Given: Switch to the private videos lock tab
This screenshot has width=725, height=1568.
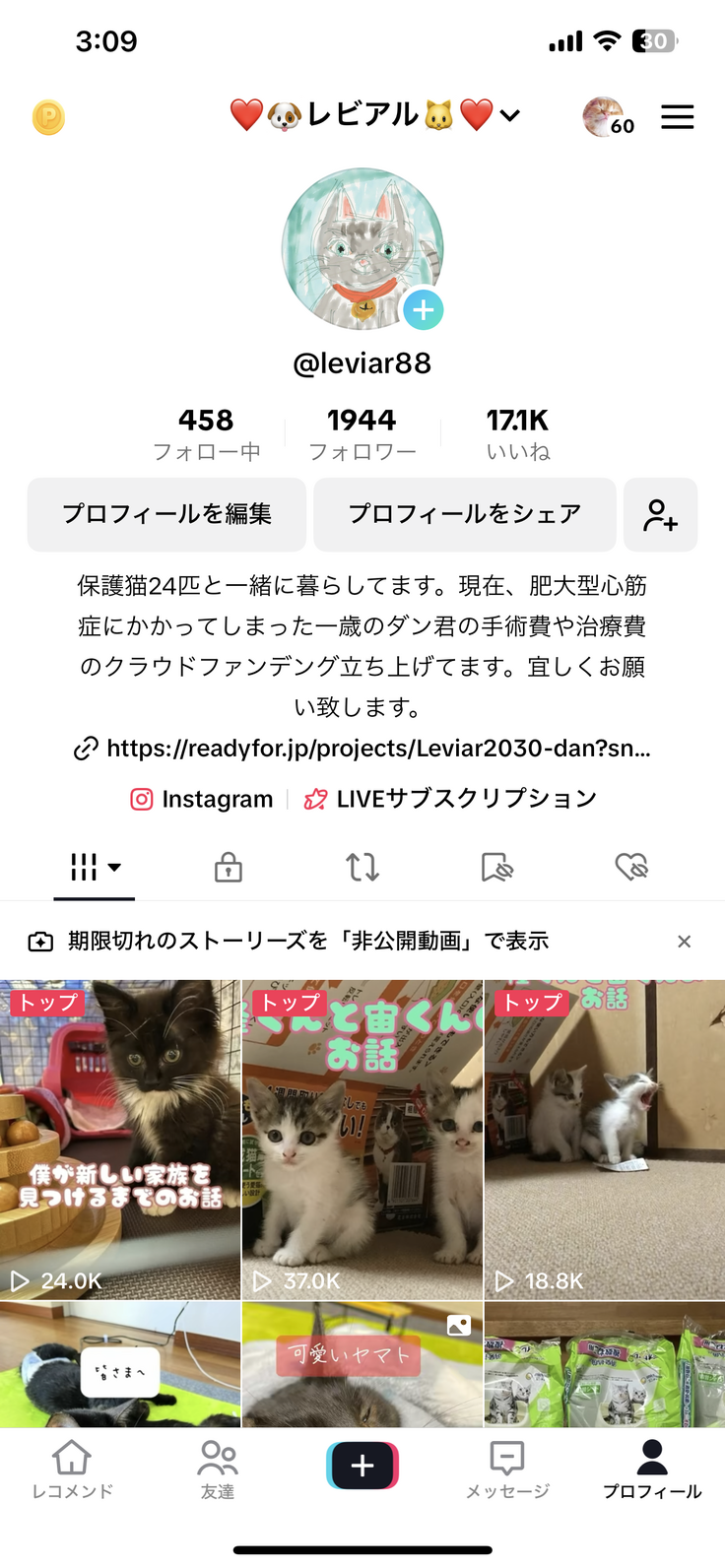Looking at the screenshot, I should (x=229, y=868).
